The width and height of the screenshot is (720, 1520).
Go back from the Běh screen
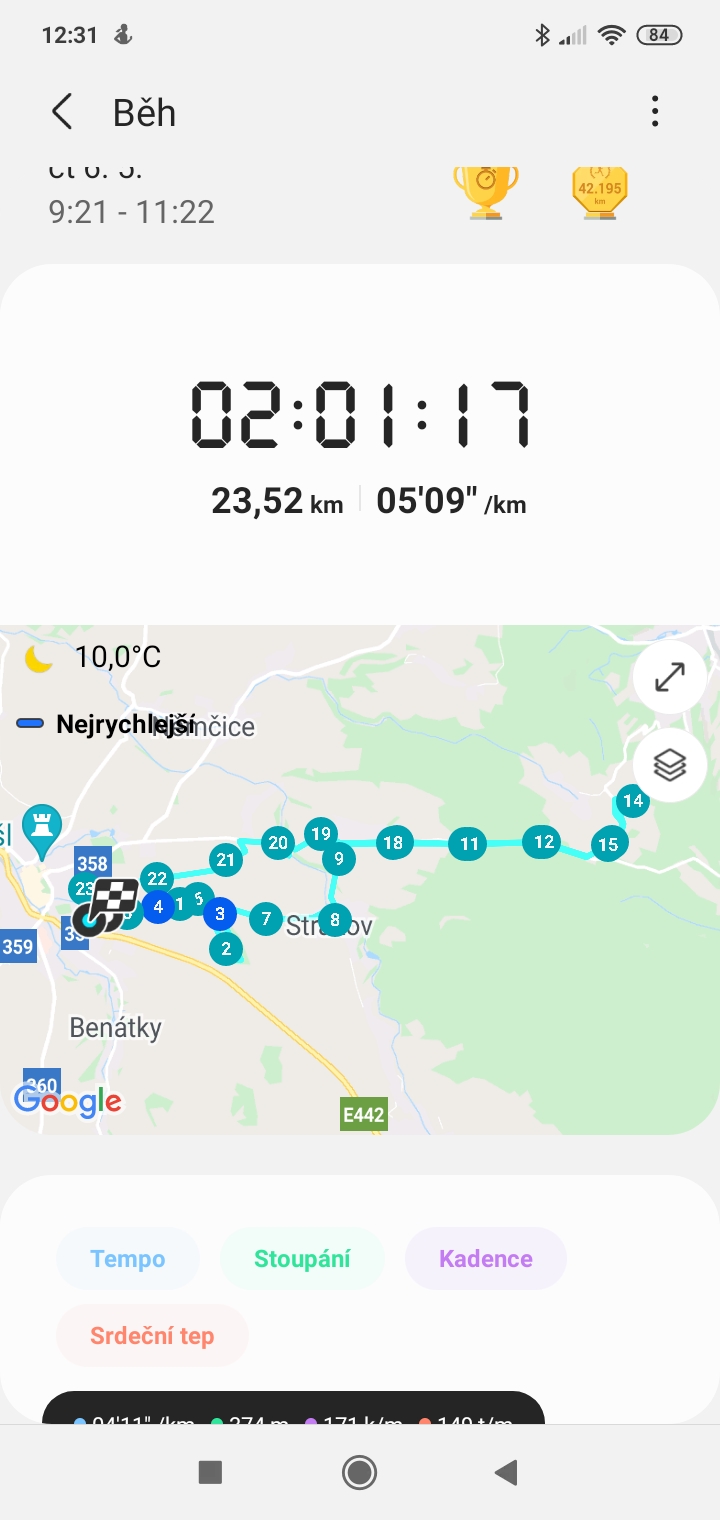(62, 112)
